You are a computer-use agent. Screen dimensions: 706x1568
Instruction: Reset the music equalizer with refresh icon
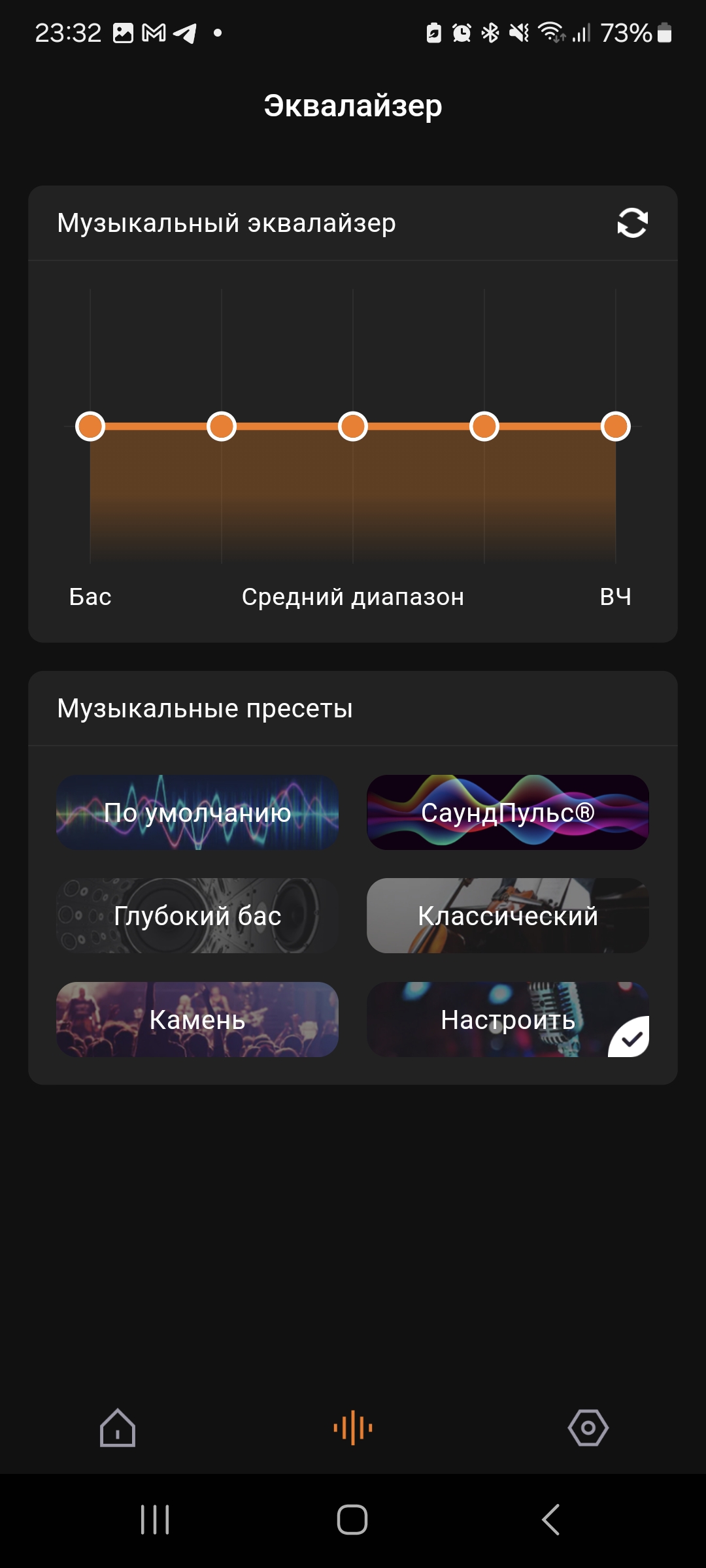[x=632, y=223]
